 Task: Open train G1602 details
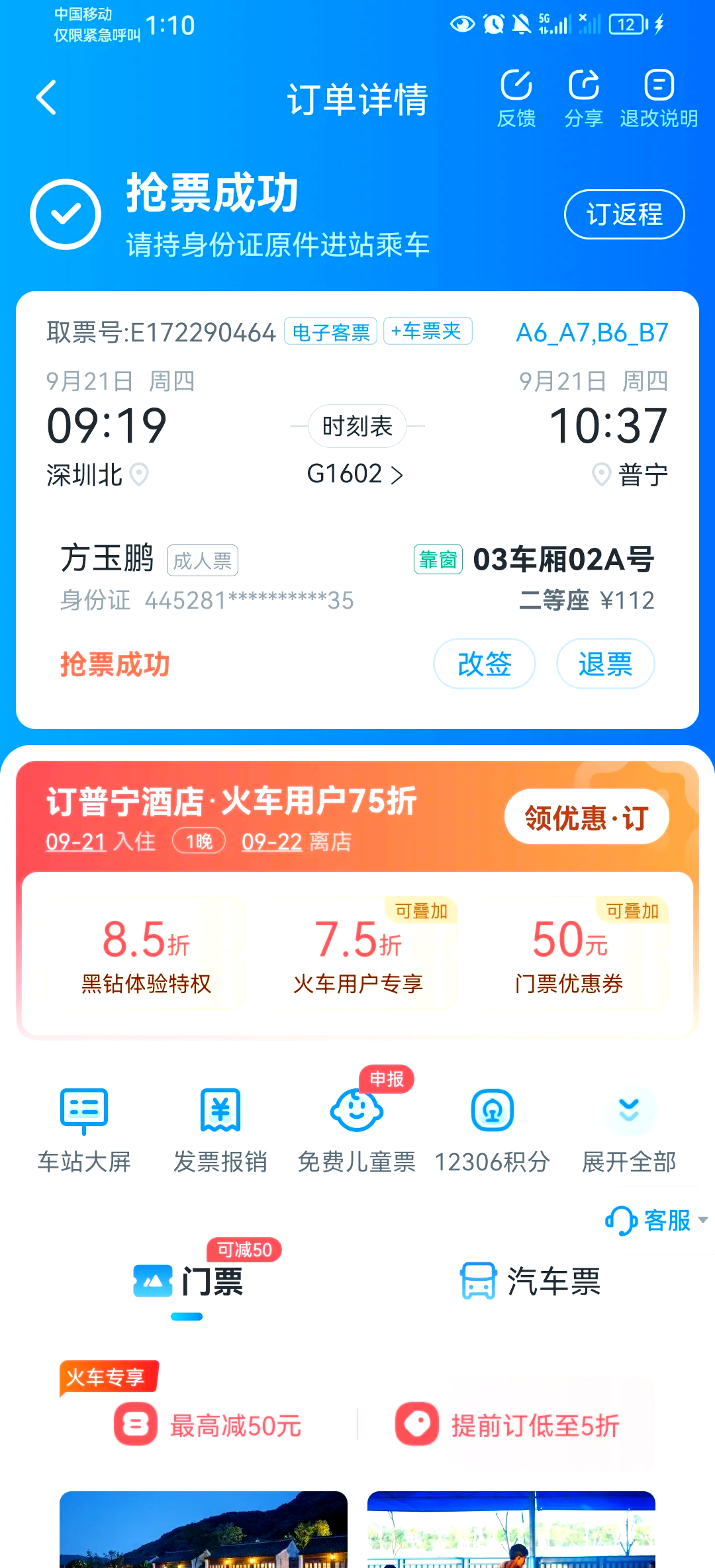pos(355,474)
